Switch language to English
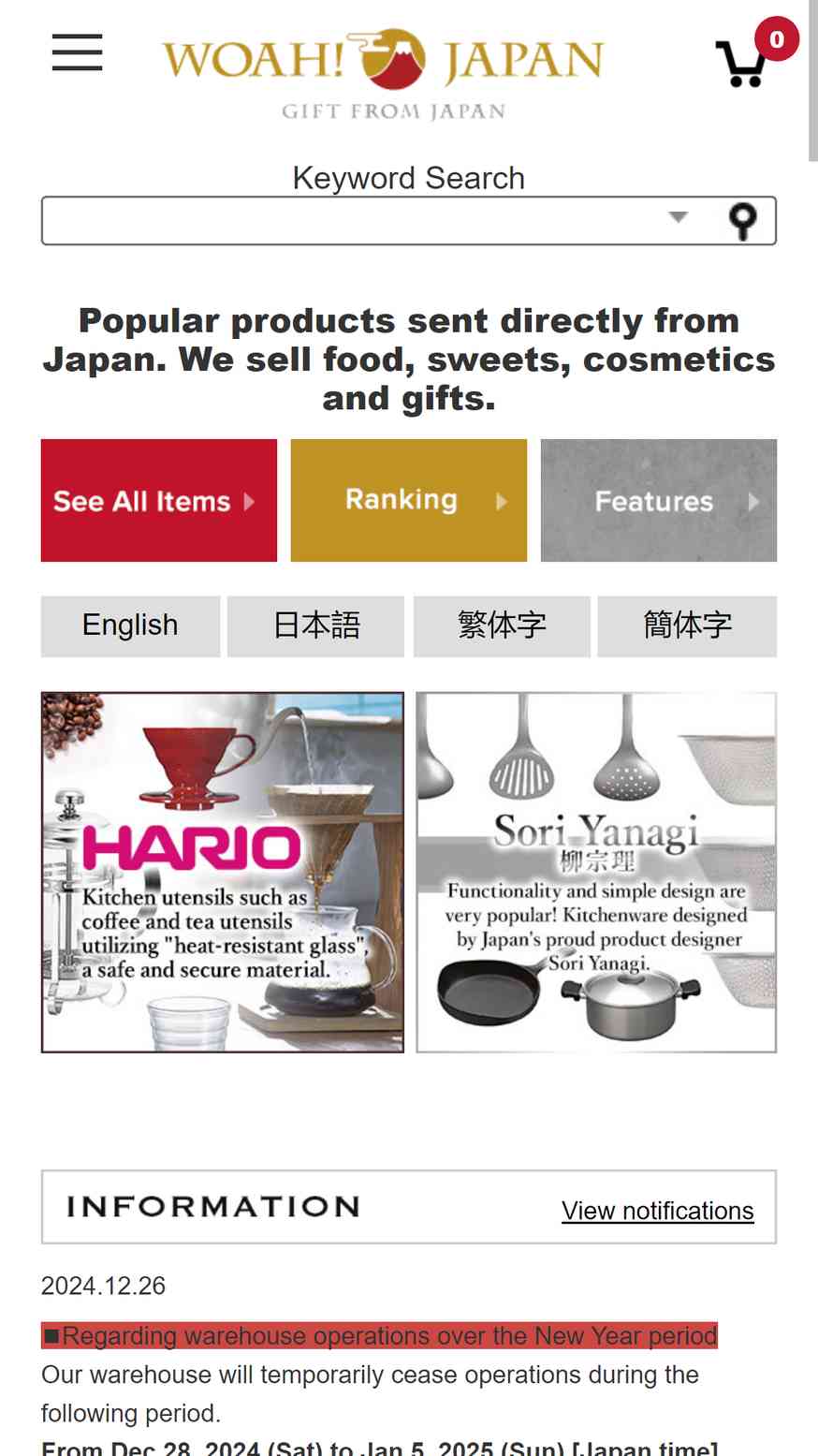The height and width of the screenshot is (1456, 818). [130, 625]
